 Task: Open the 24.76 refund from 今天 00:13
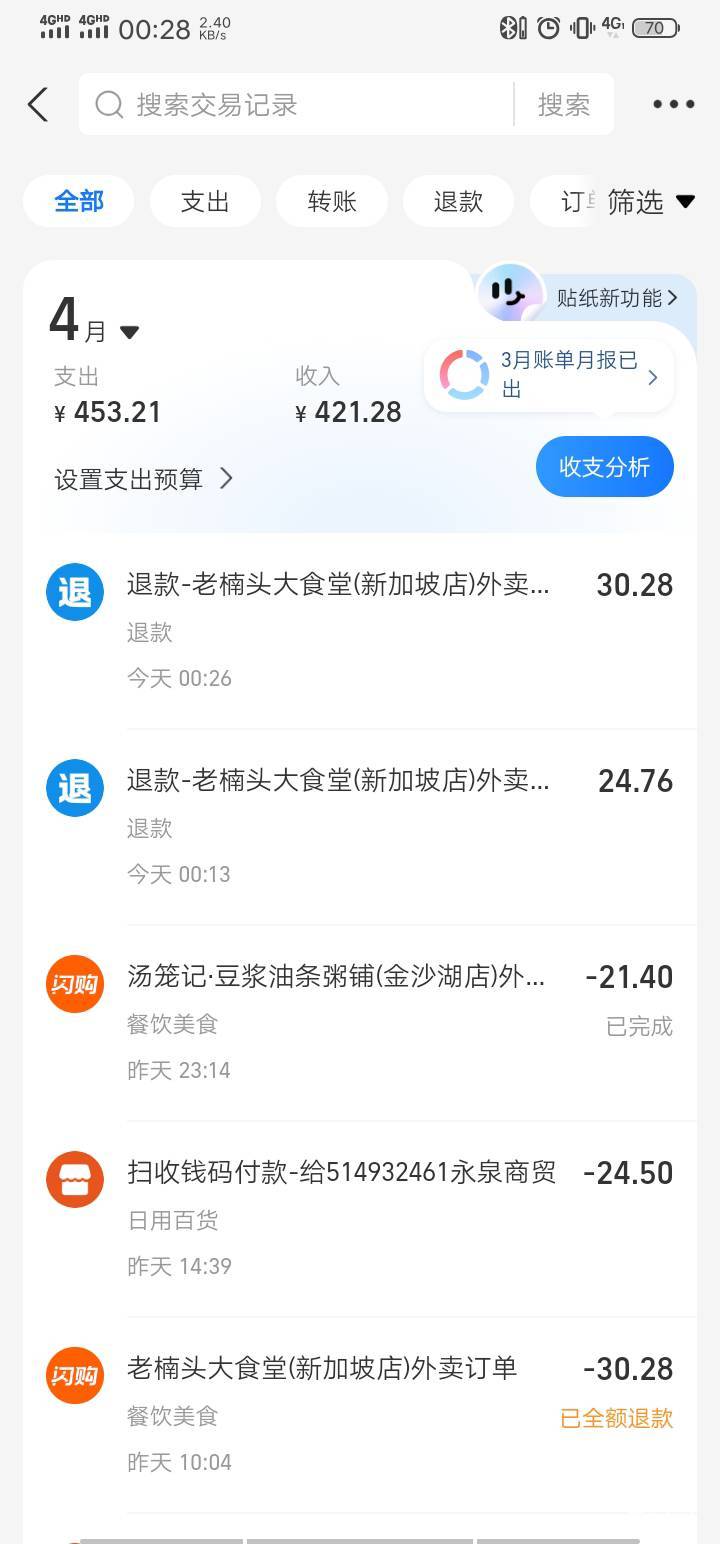(x=360, y=826)
